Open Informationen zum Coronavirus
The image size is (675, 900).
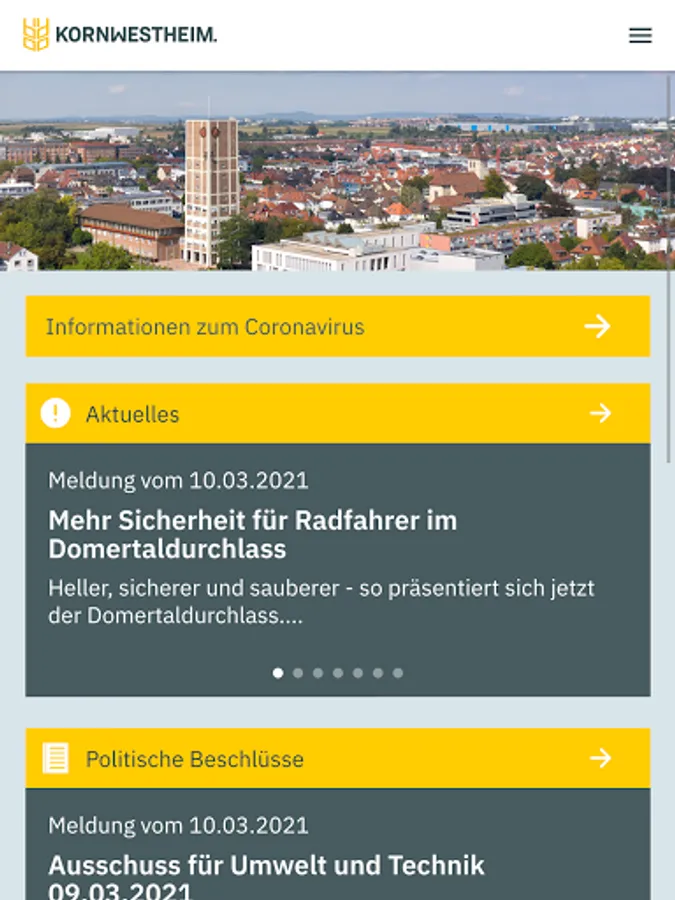coord(337,326)
